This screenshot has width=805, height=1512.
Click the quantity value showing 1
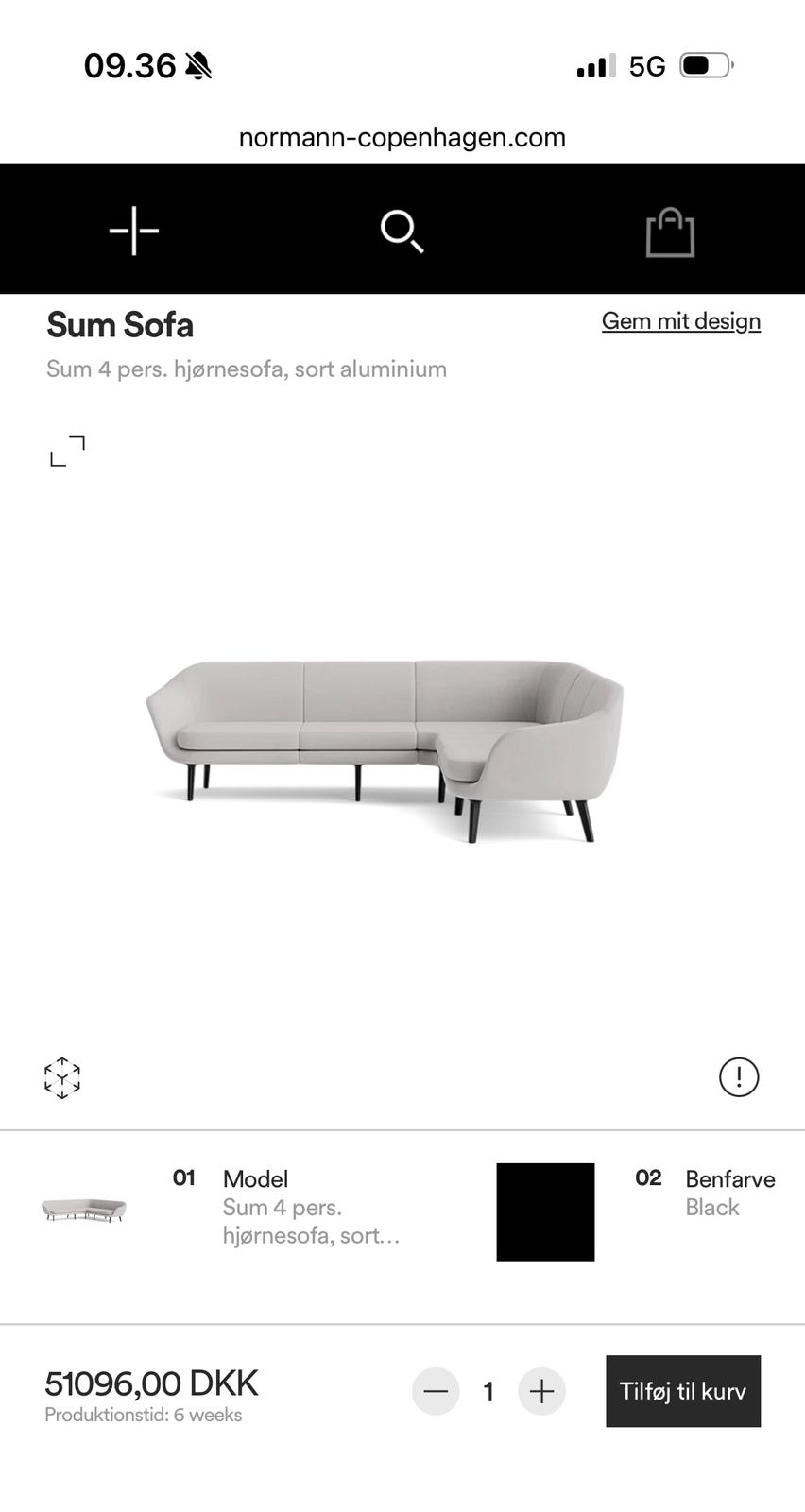pyautogui.click(x=488, y=1391)
